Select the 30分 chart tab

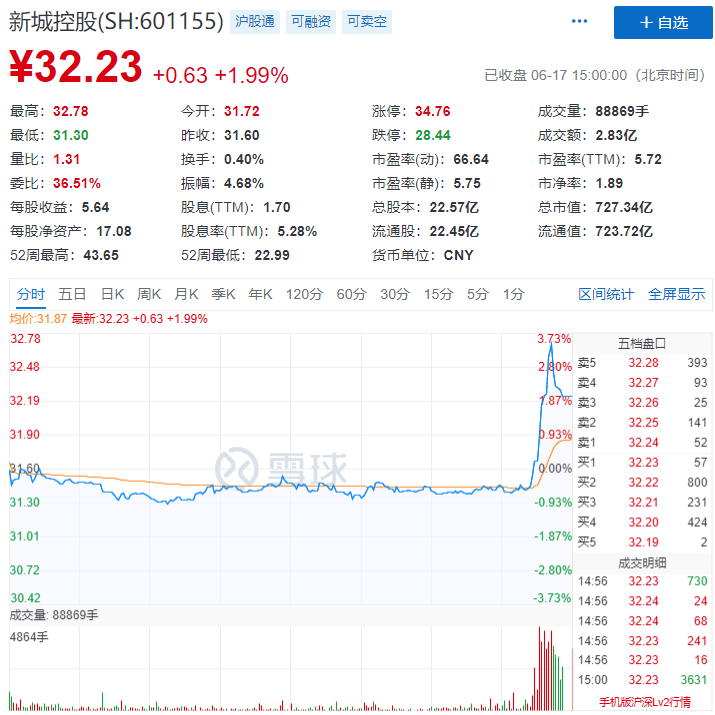(x=395, y=294)
